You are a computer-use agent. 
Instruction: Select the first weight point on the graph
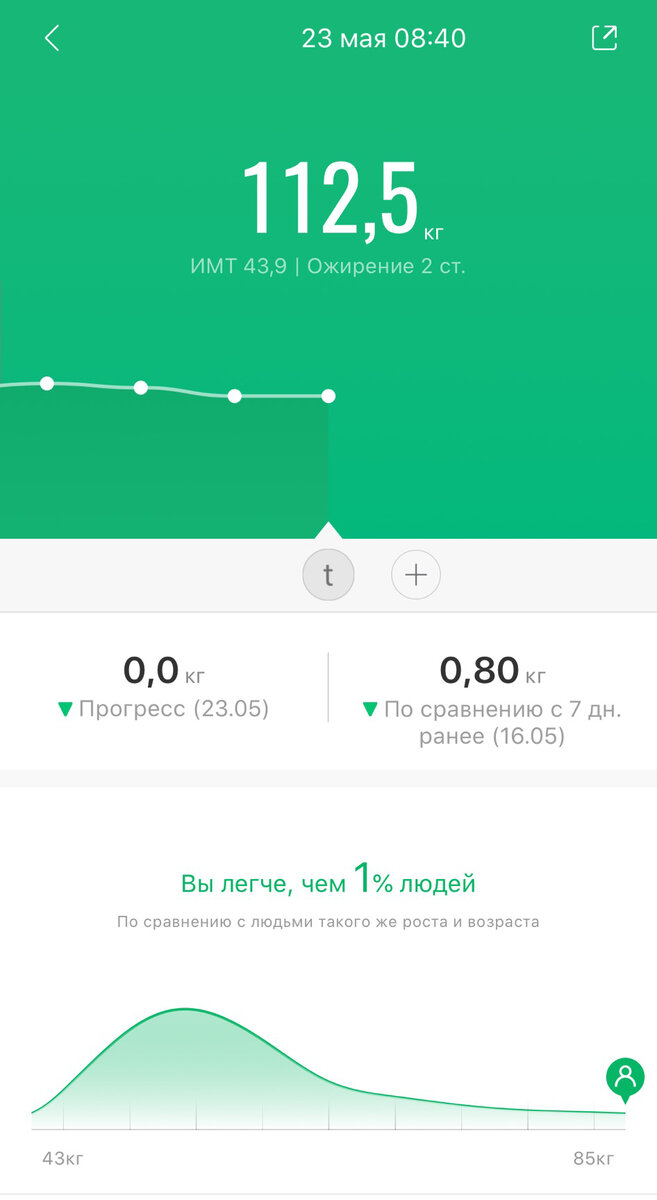pos(47,383)
